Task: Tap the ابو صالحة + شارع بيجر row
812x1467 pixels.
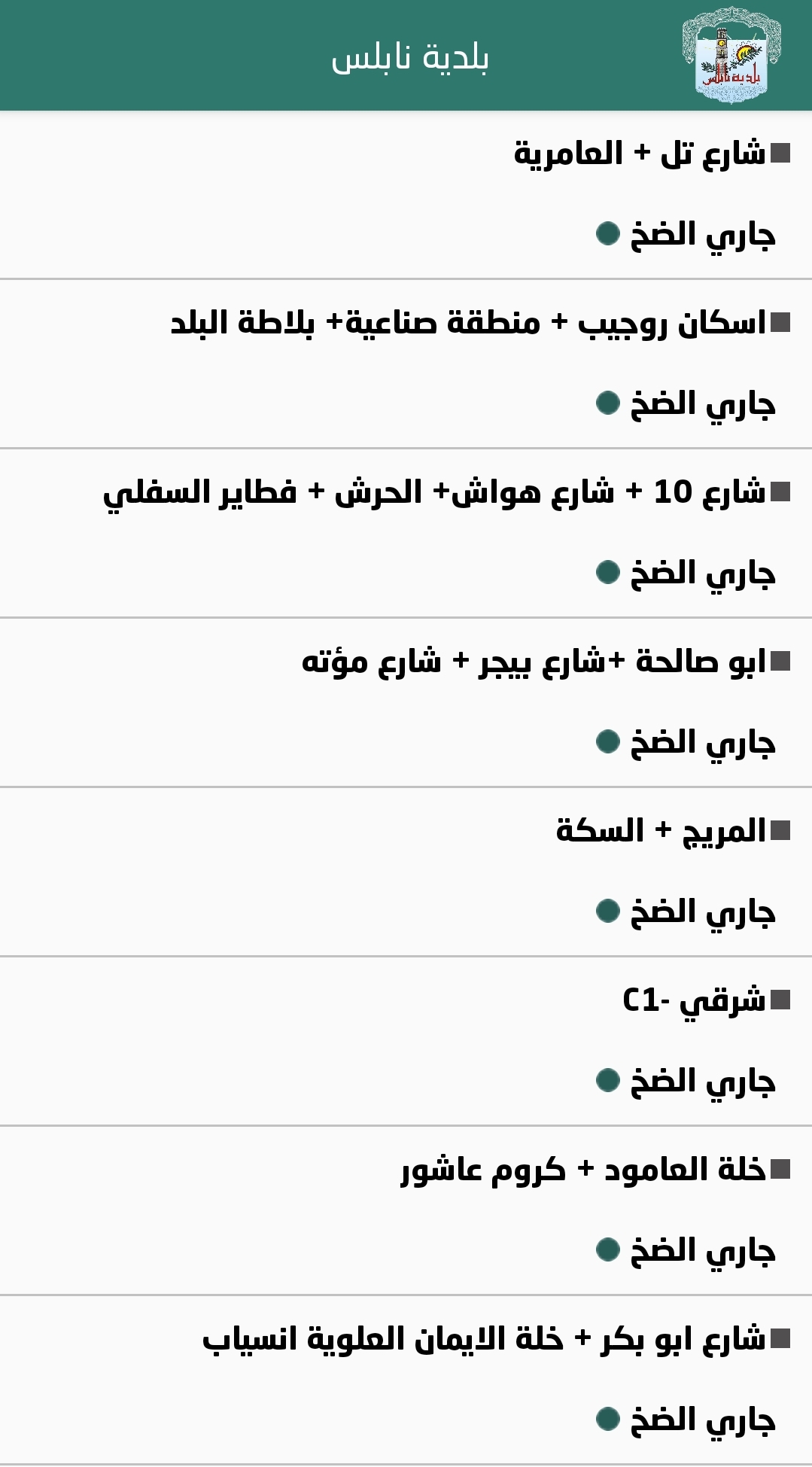Action: (534, 662)
